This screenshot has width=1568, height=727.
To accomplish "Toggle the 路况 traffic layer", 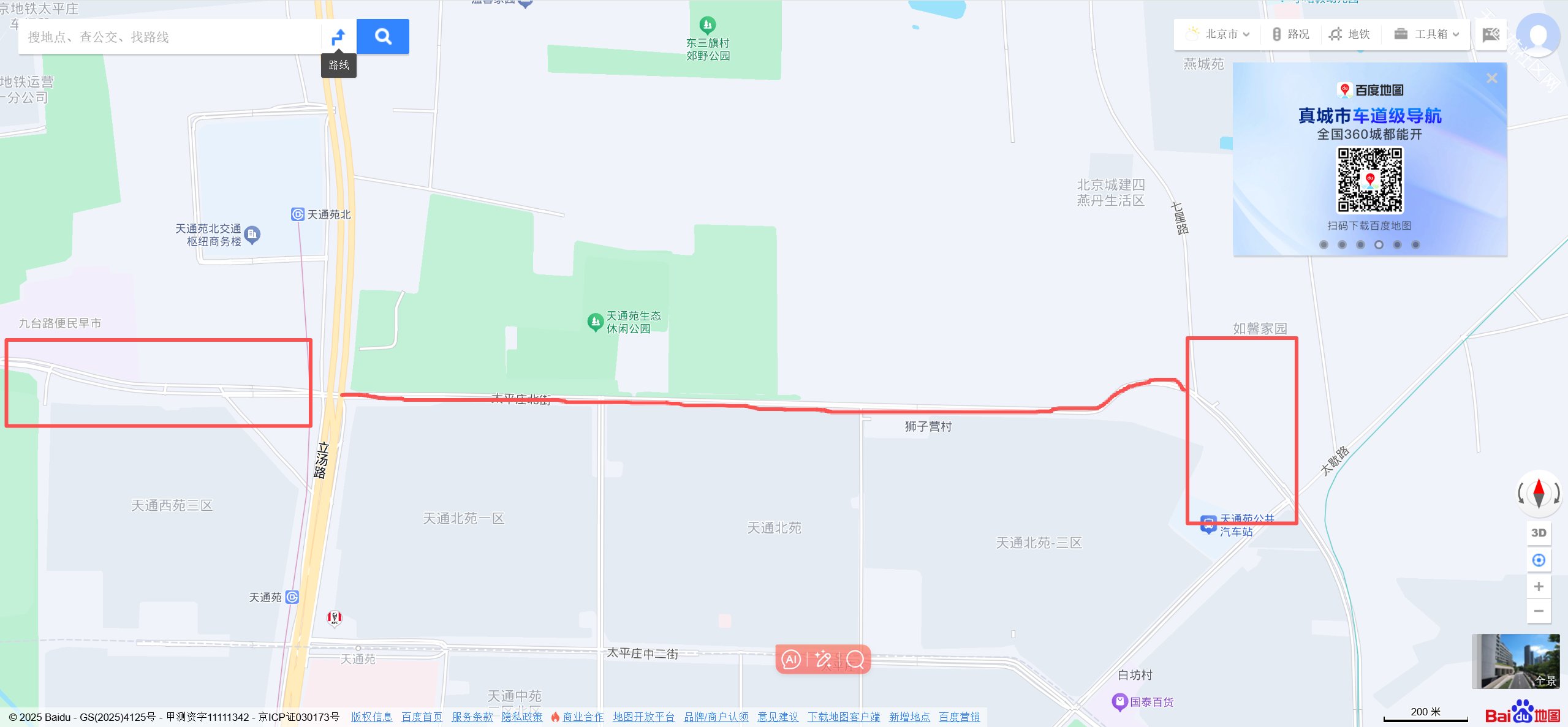I will 1290,34.
